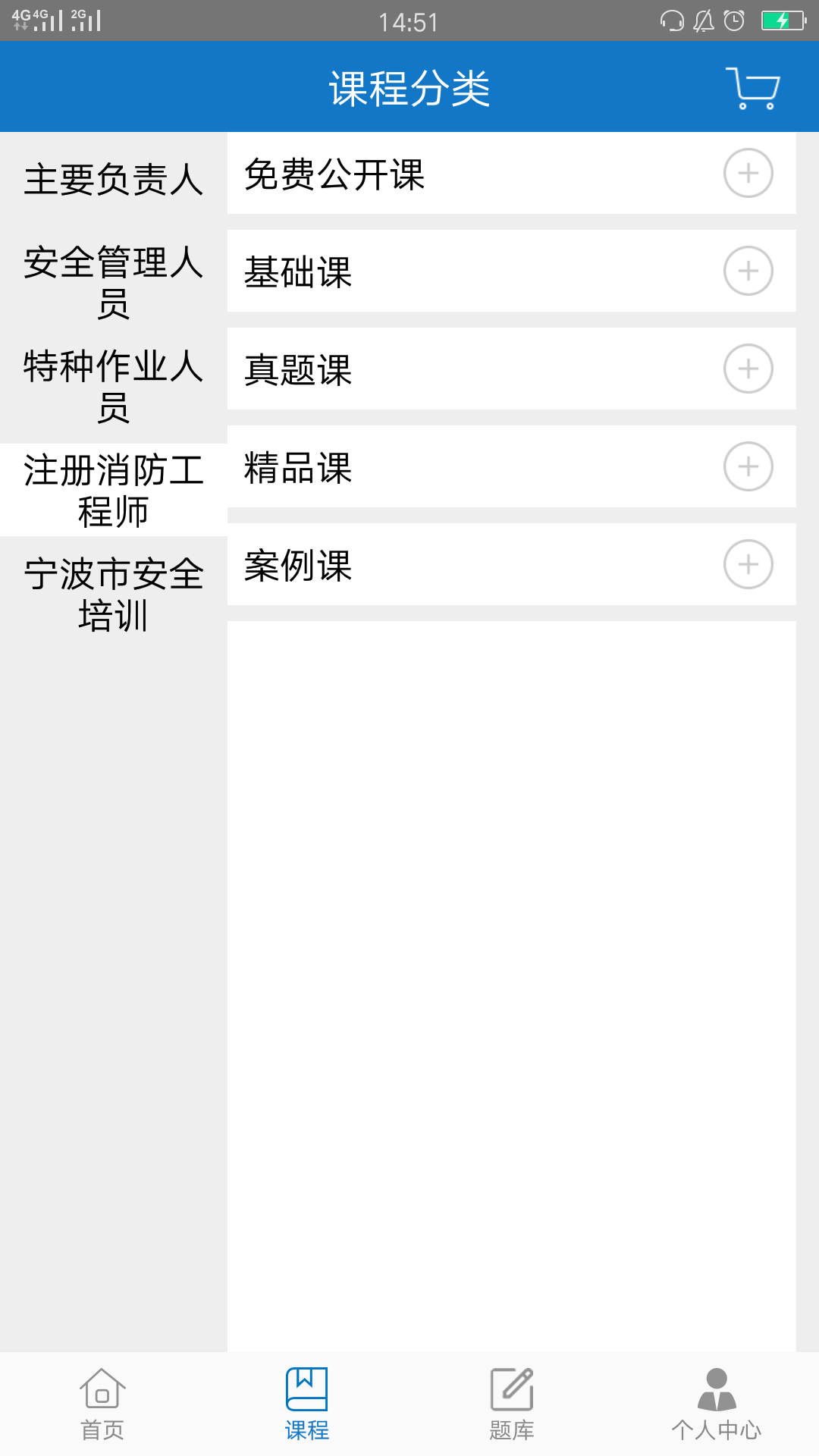Tap the highlighted 注册消防工程师 category
This screenshot has height=1456, width=819.
pos(112,489)
